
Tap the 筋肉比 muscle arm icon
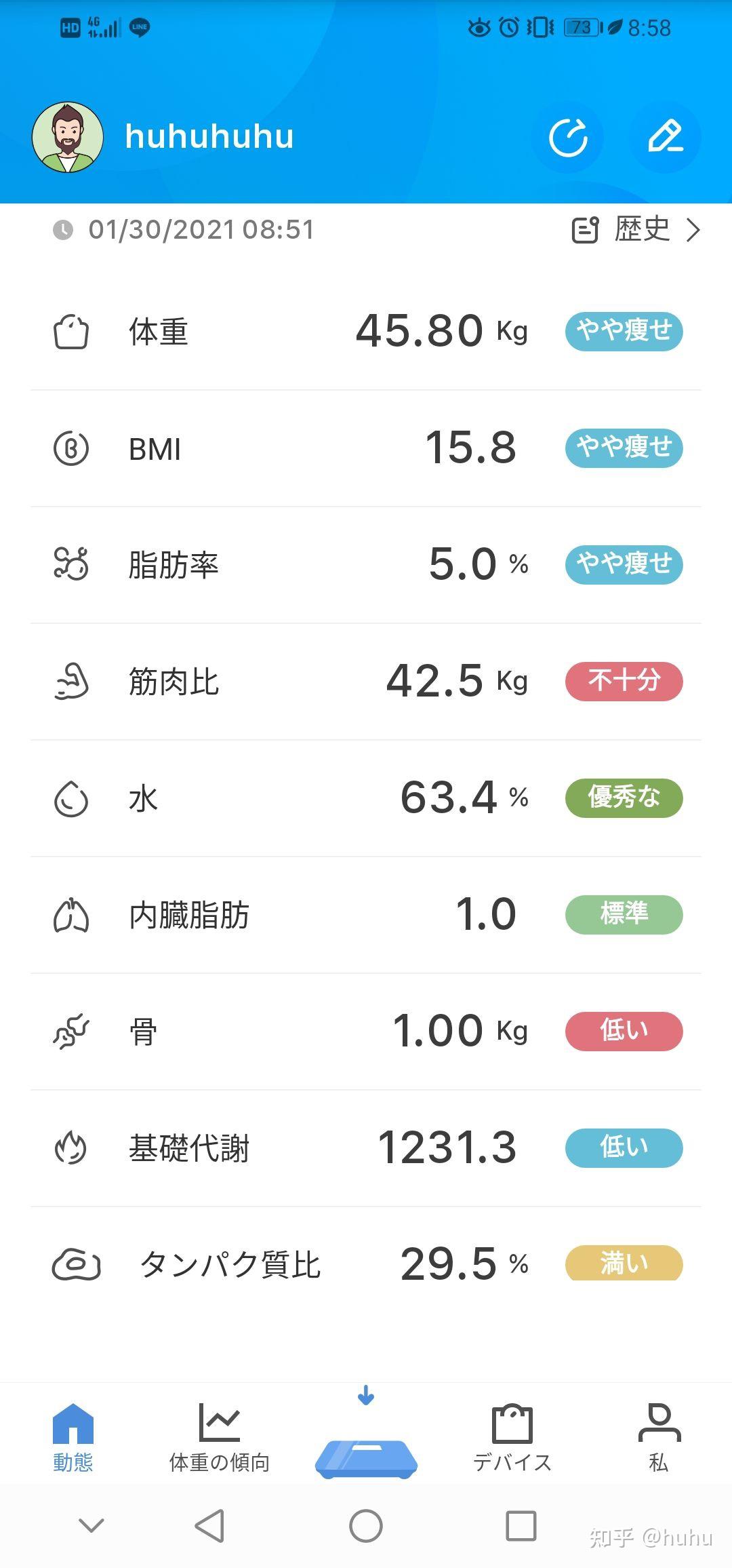pyautogui.click(x=71, y=682)
